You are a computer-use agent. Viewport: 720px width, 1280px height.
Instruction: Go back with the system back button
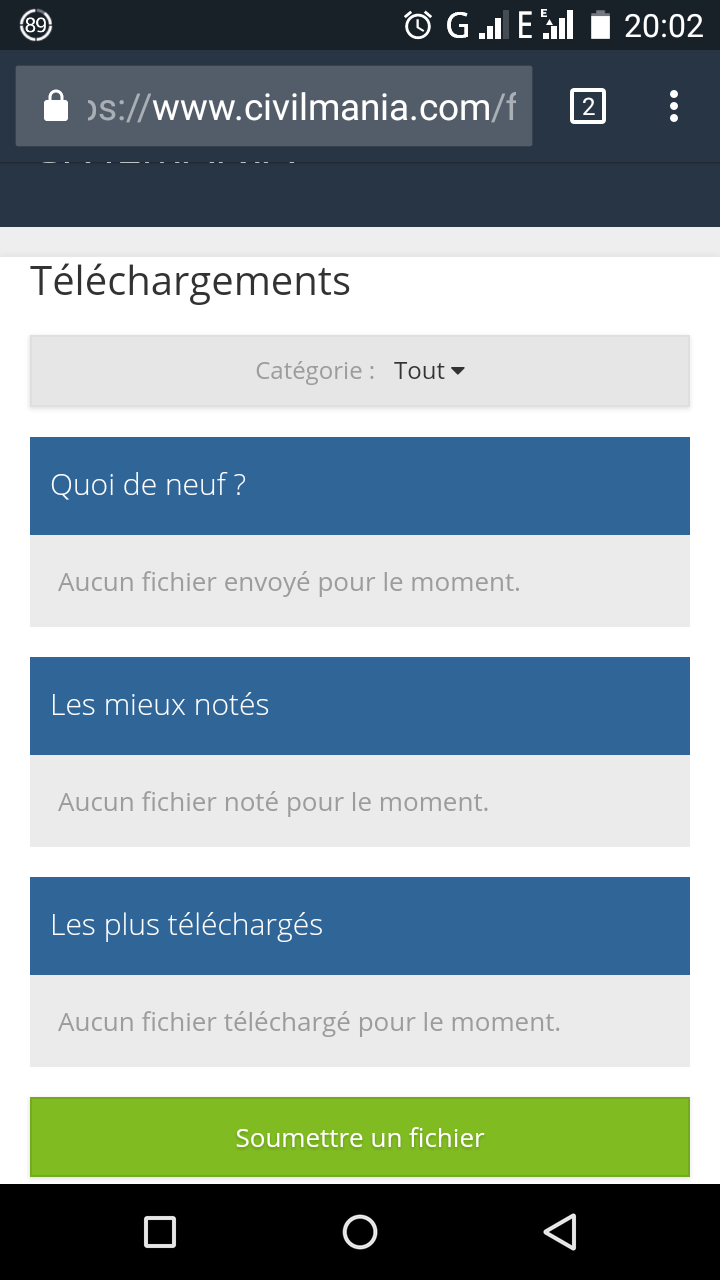click(x=560, y=1232)
